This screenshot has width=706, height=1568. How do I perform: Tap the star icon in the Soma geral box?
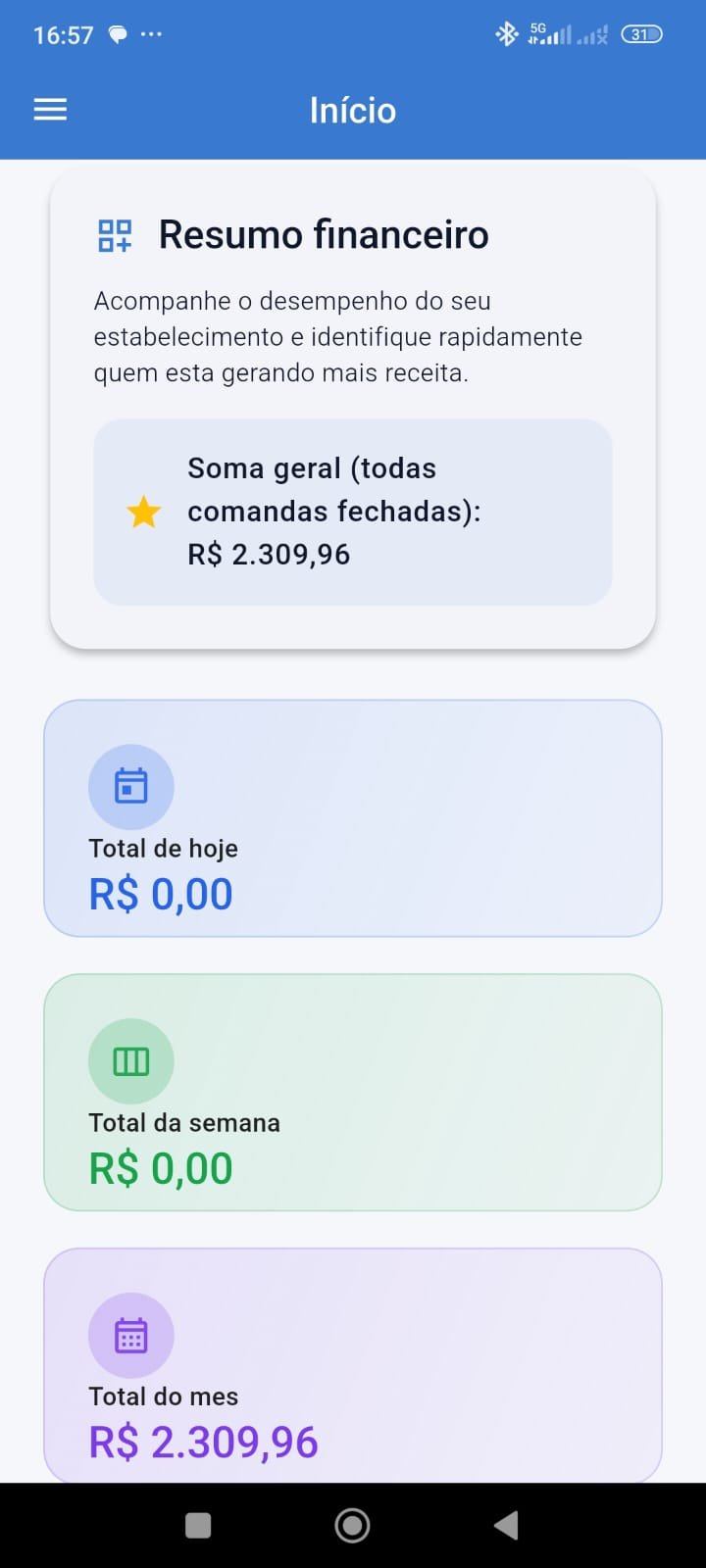(143, 512)
